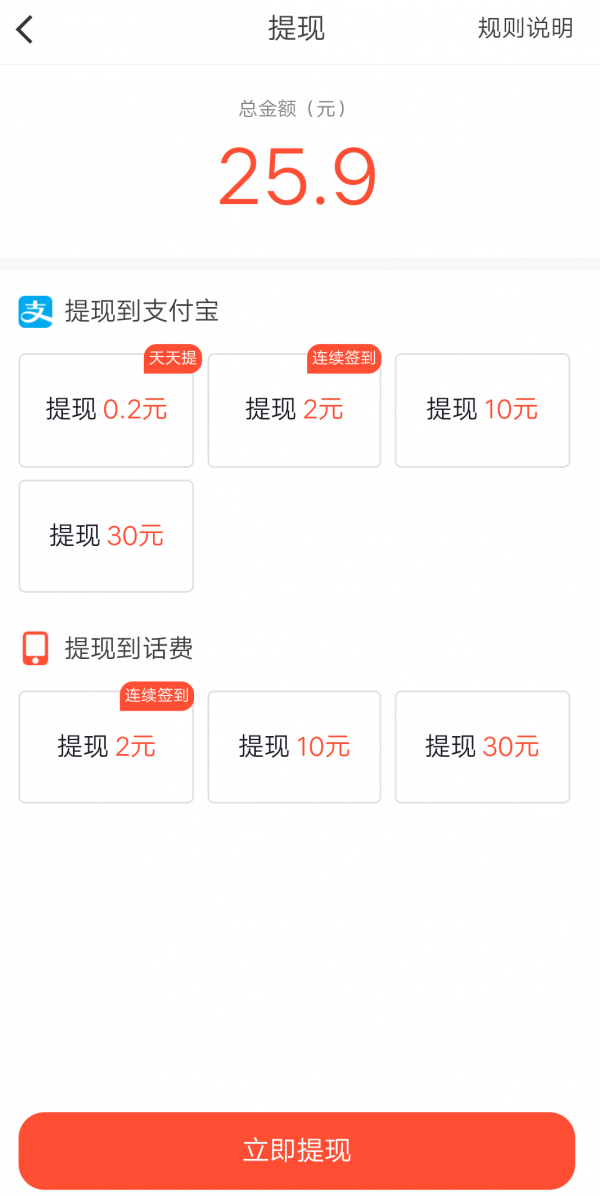Choose 提现 2元 under 提现到话费

(106, 747)
